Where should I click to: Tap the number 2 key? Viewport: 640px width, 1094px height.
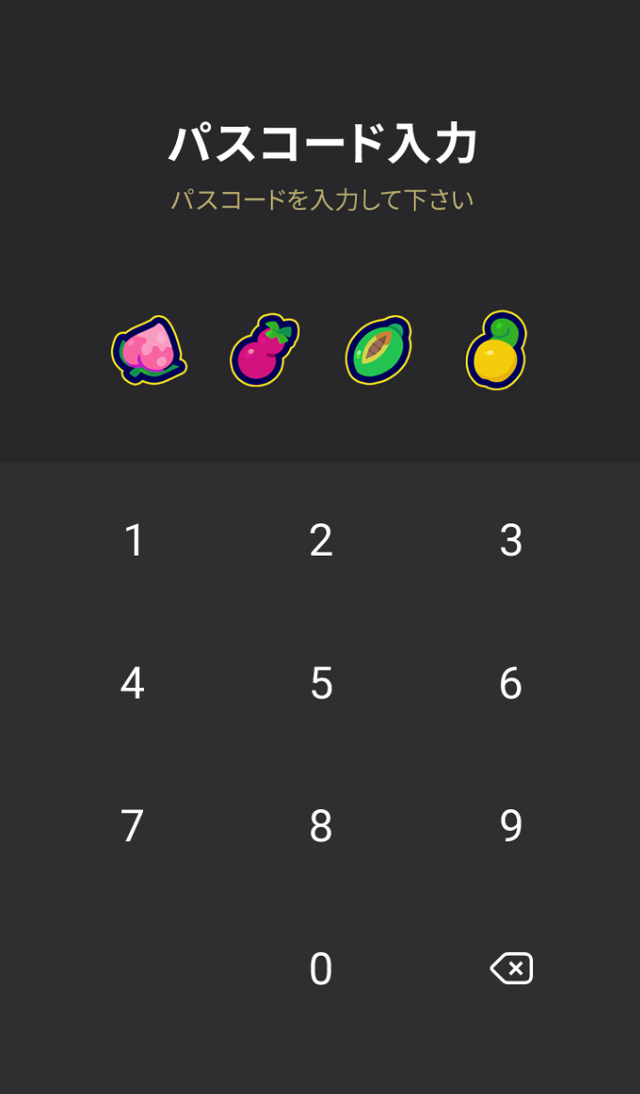[x=320, y=541]
